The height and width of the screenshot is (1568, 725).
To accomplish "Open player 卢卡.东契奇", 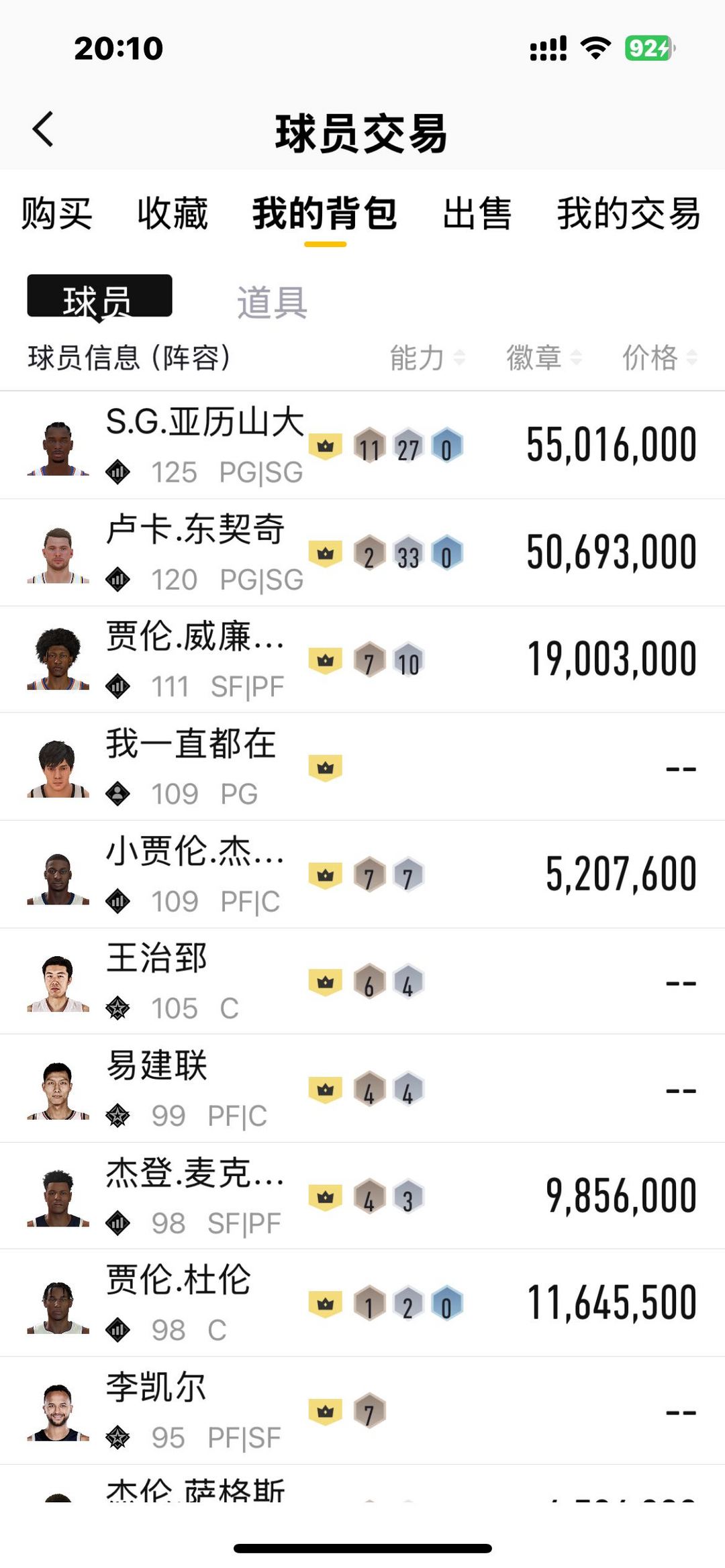I will [195, 530].
